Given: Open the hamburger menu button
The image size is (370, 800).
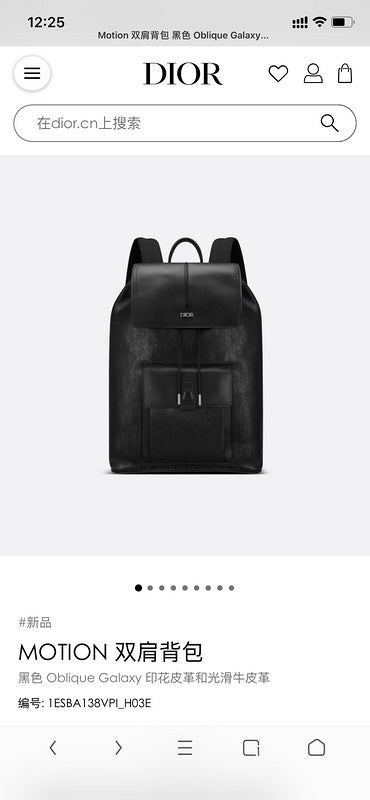Looking at the screenshot, I should [x=32, y=73].
